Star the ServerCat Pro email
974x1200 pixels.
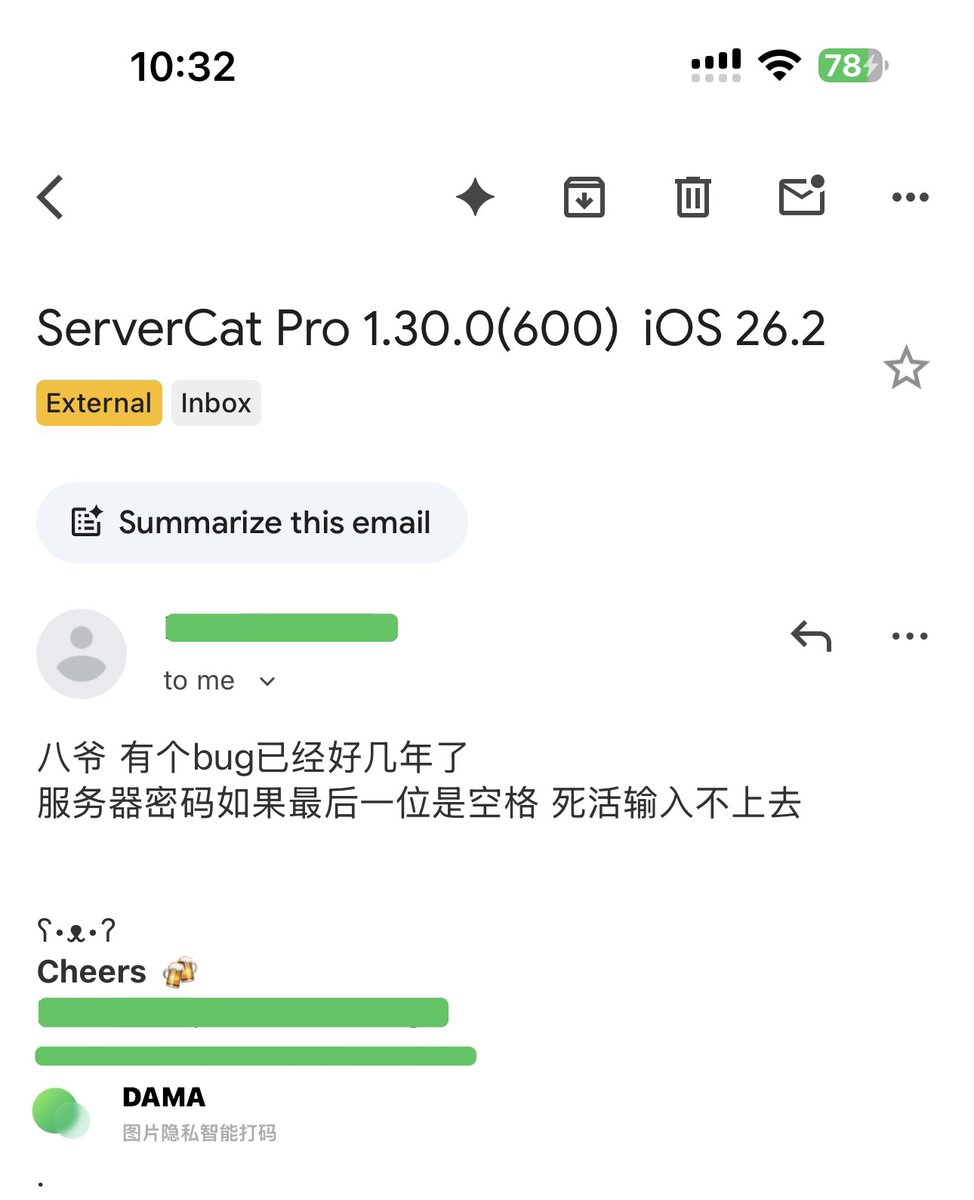905,369
